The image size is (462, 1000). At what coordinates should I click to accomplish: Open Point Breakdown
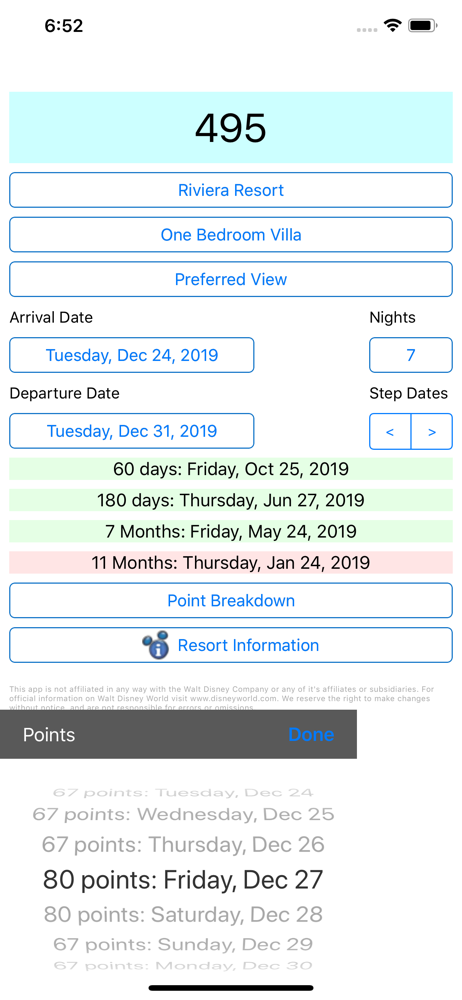coord(231,601)
